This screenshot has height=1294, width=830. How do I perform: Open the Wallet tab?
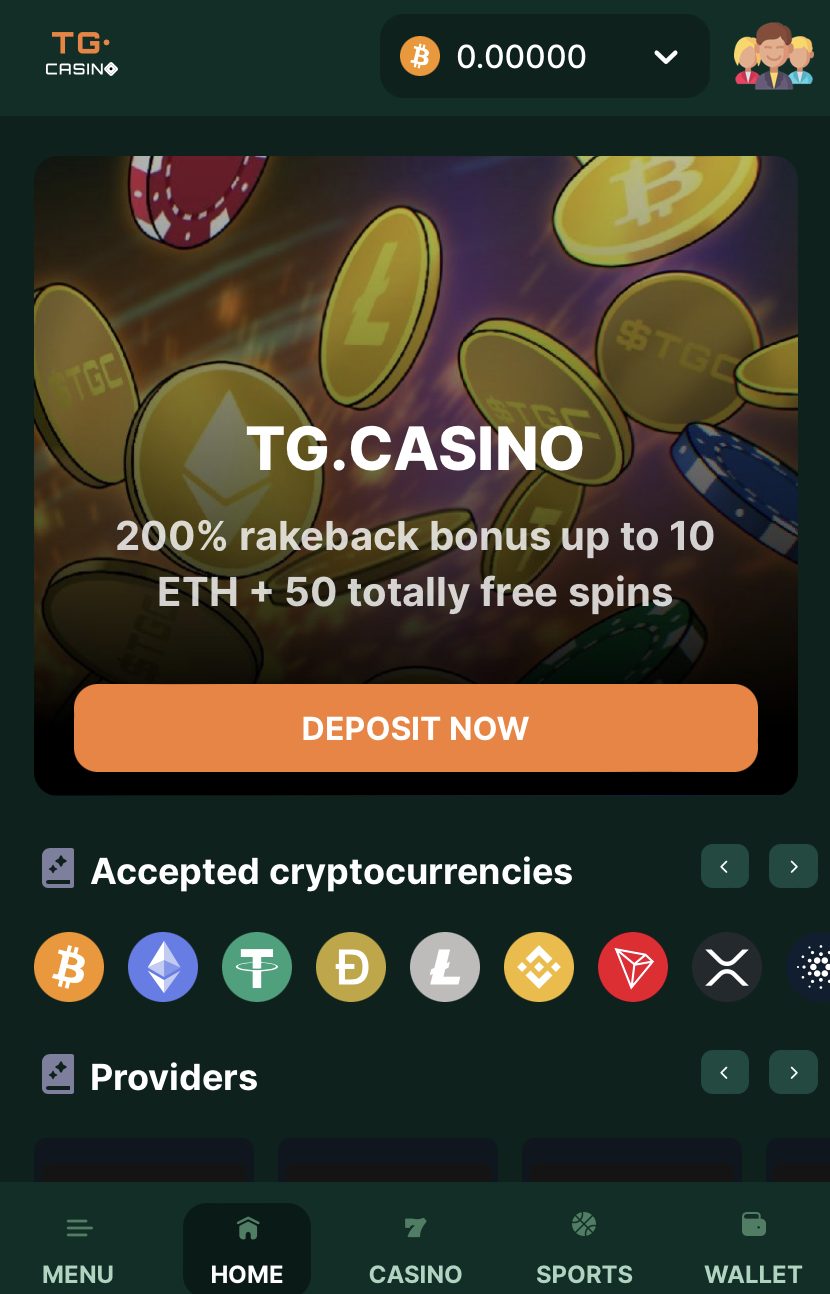coord(753,1249)
